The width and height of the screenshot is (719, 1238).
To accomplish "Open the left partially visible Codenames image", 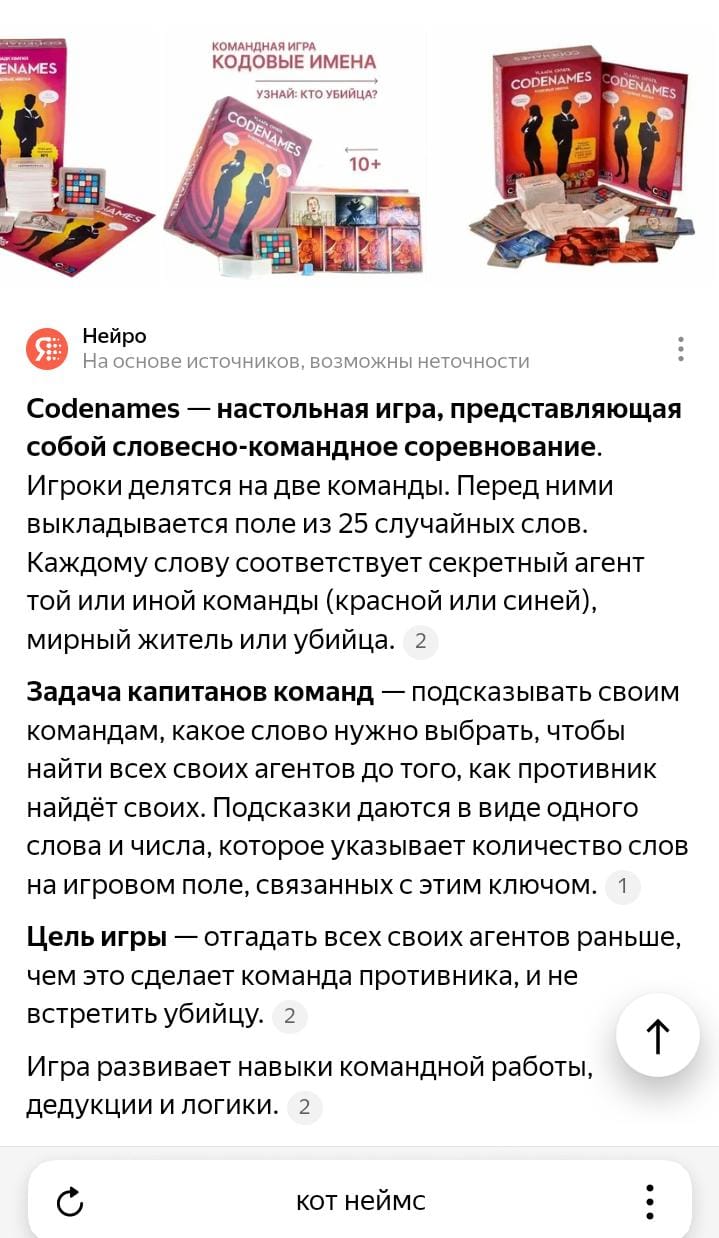I will pyautogui.click(x=70, y=155).
